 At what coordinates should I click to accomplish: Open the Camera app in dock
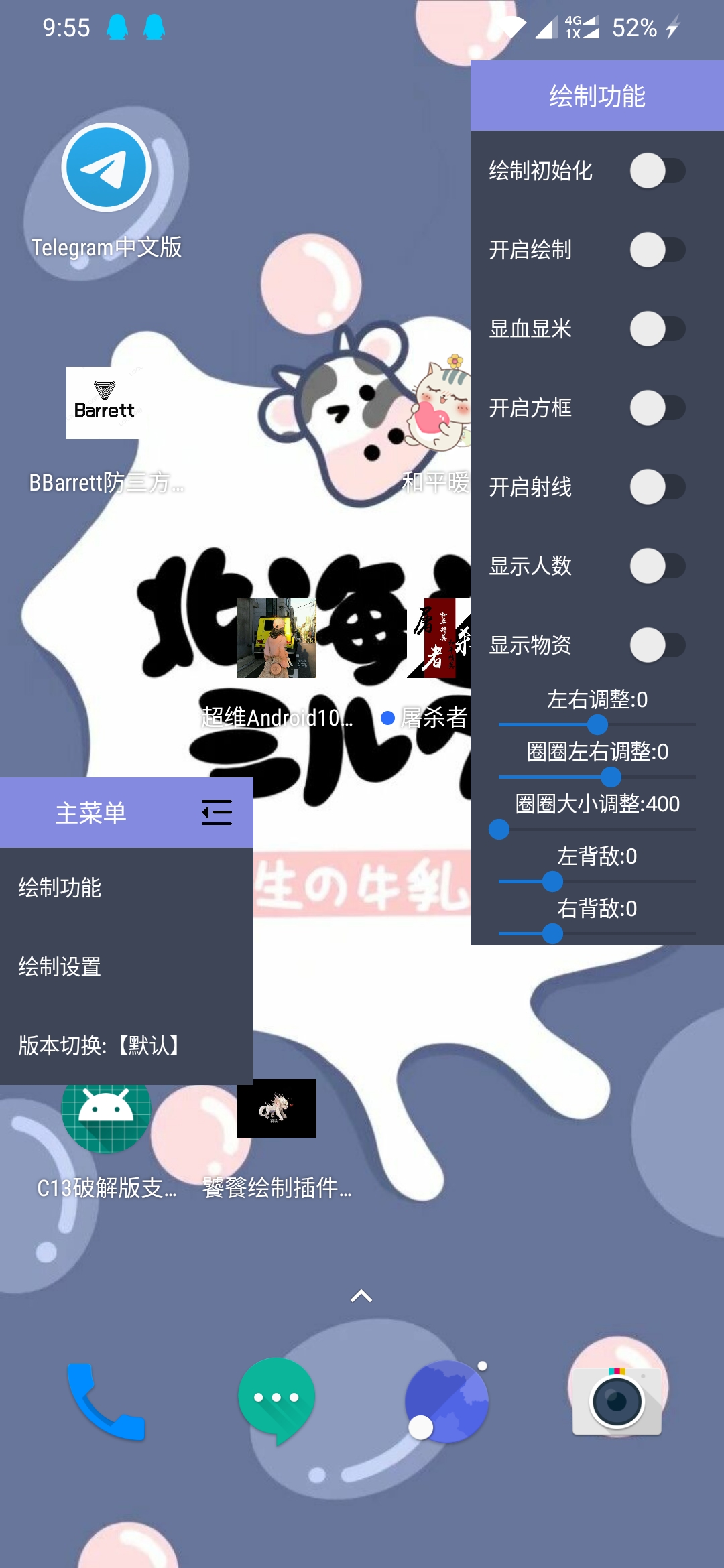(617, 1400)
